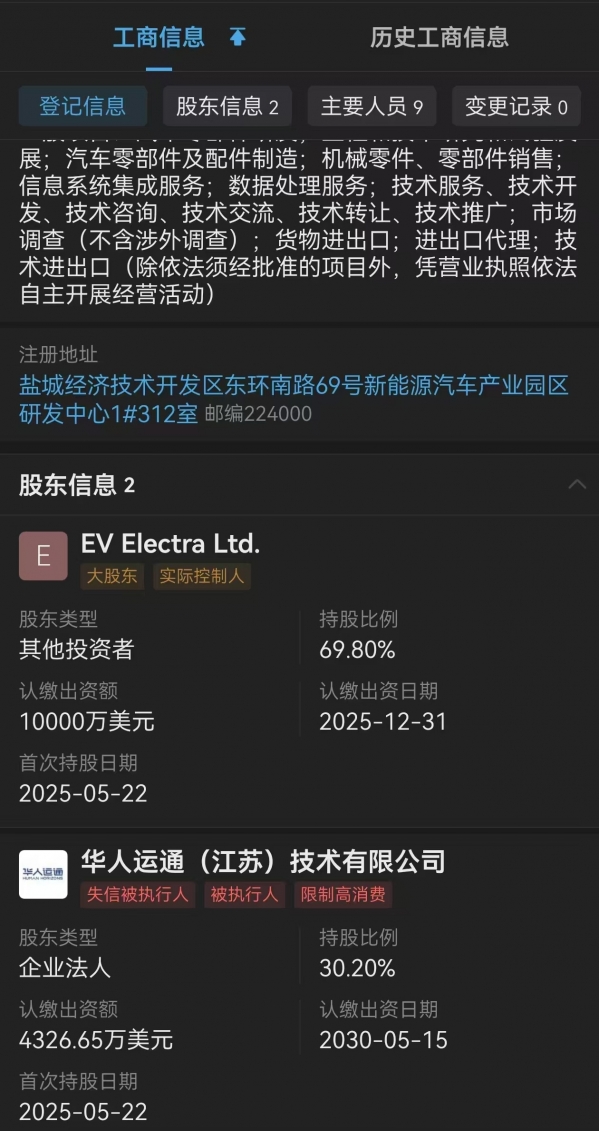Jump to the 股东信息 2 chip
600x1131 pixels.
pyautogui.click(x=227, y=107)
